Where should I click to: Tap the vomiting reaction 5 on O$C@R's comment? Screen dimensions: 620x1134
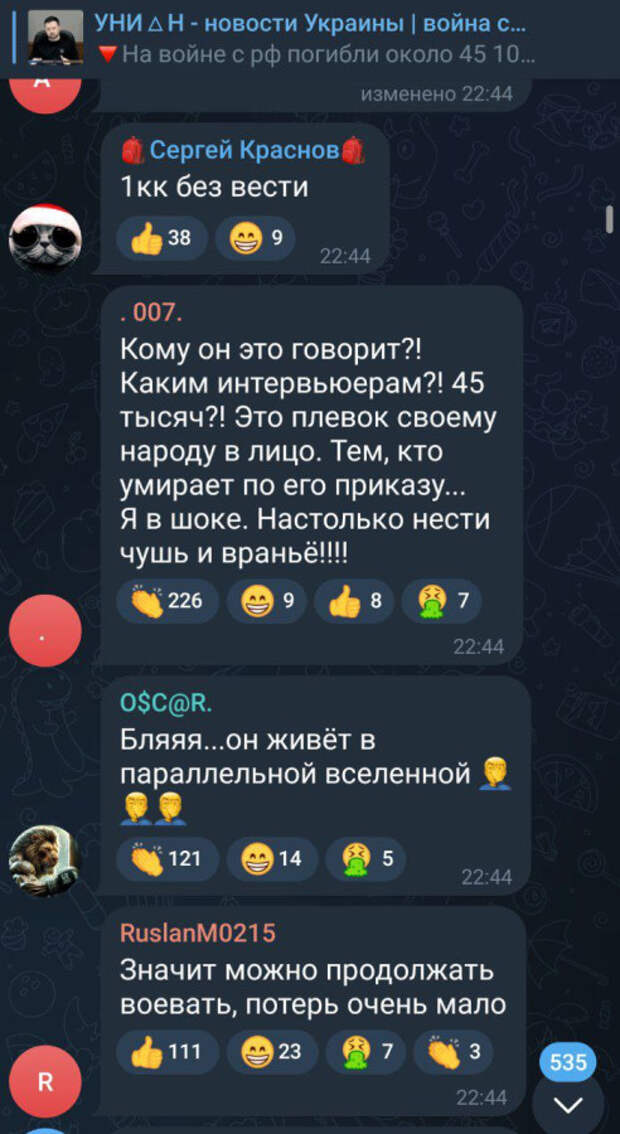coord(365,858)
